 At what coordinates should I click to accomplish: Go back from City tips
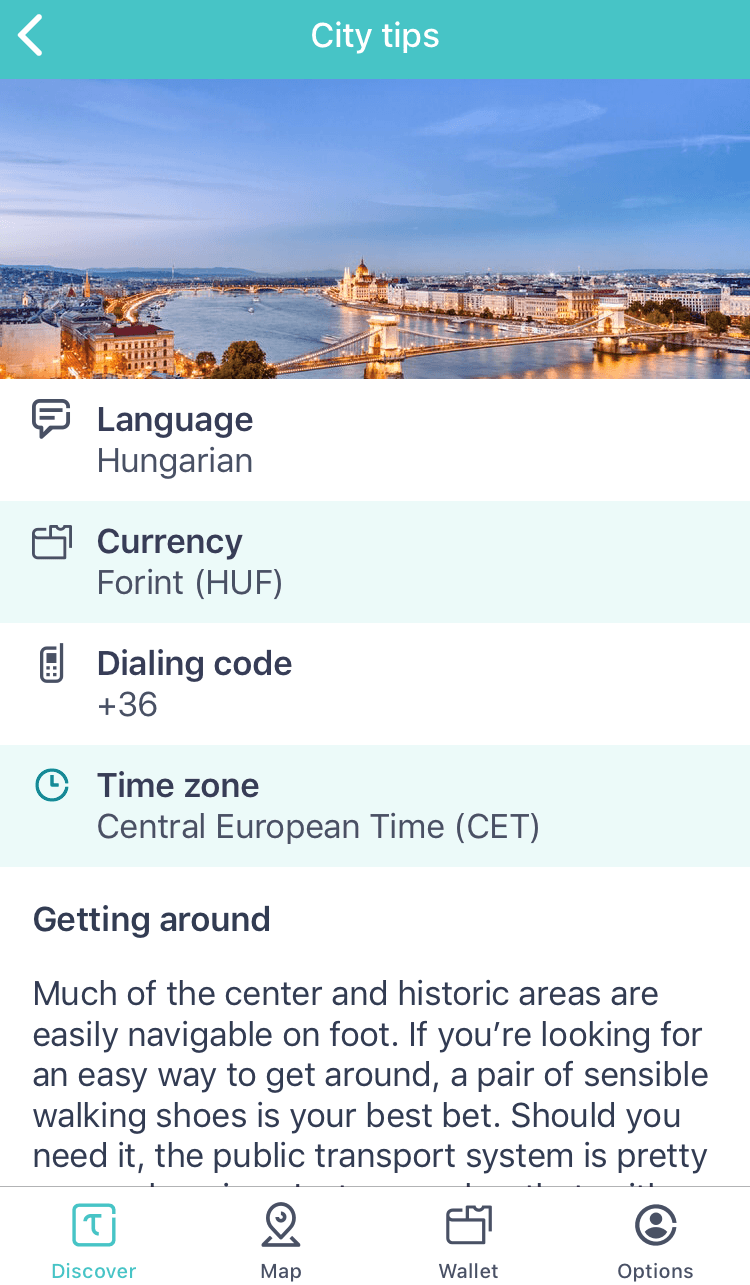pyautogui.click(x=31, y=37)
